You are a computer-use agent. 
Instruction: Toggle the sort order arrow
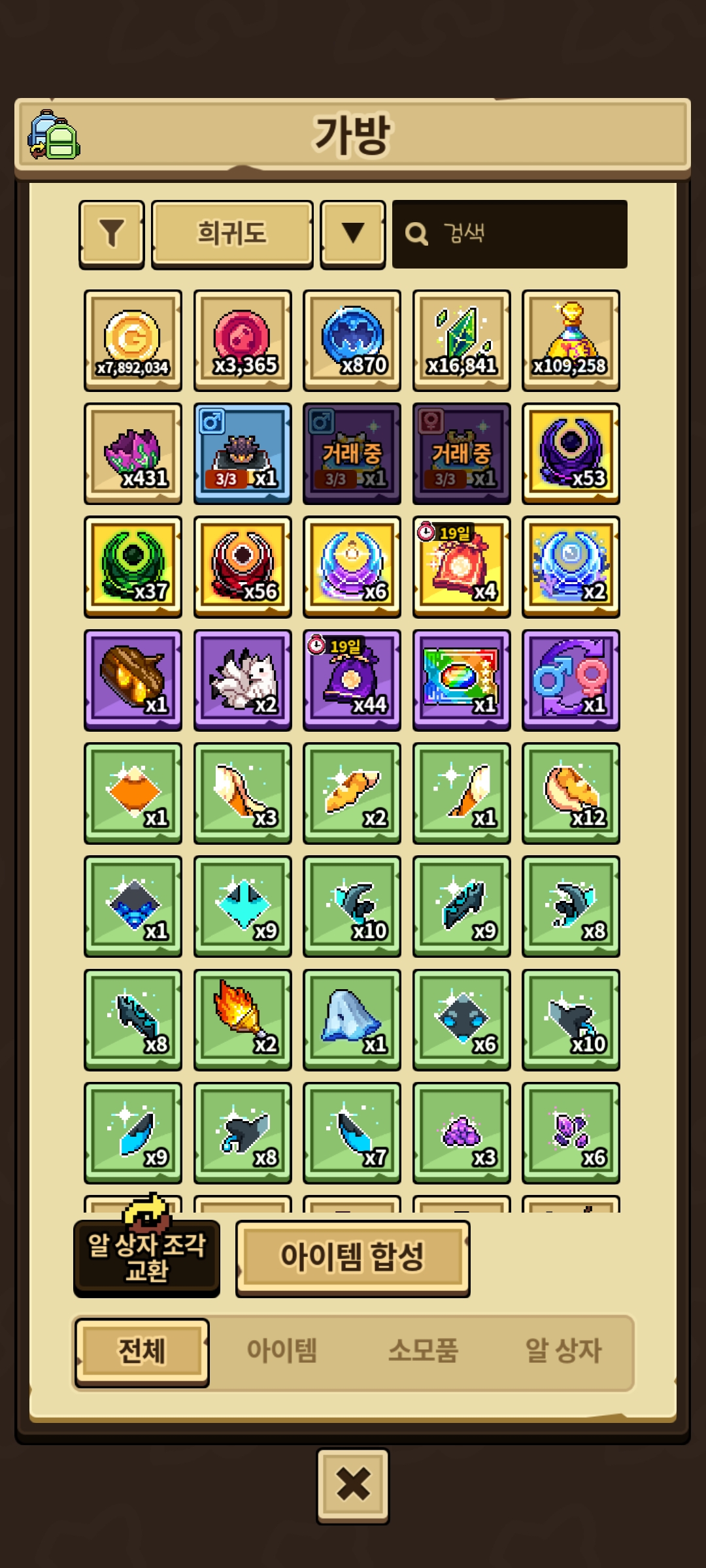[353, 234]
